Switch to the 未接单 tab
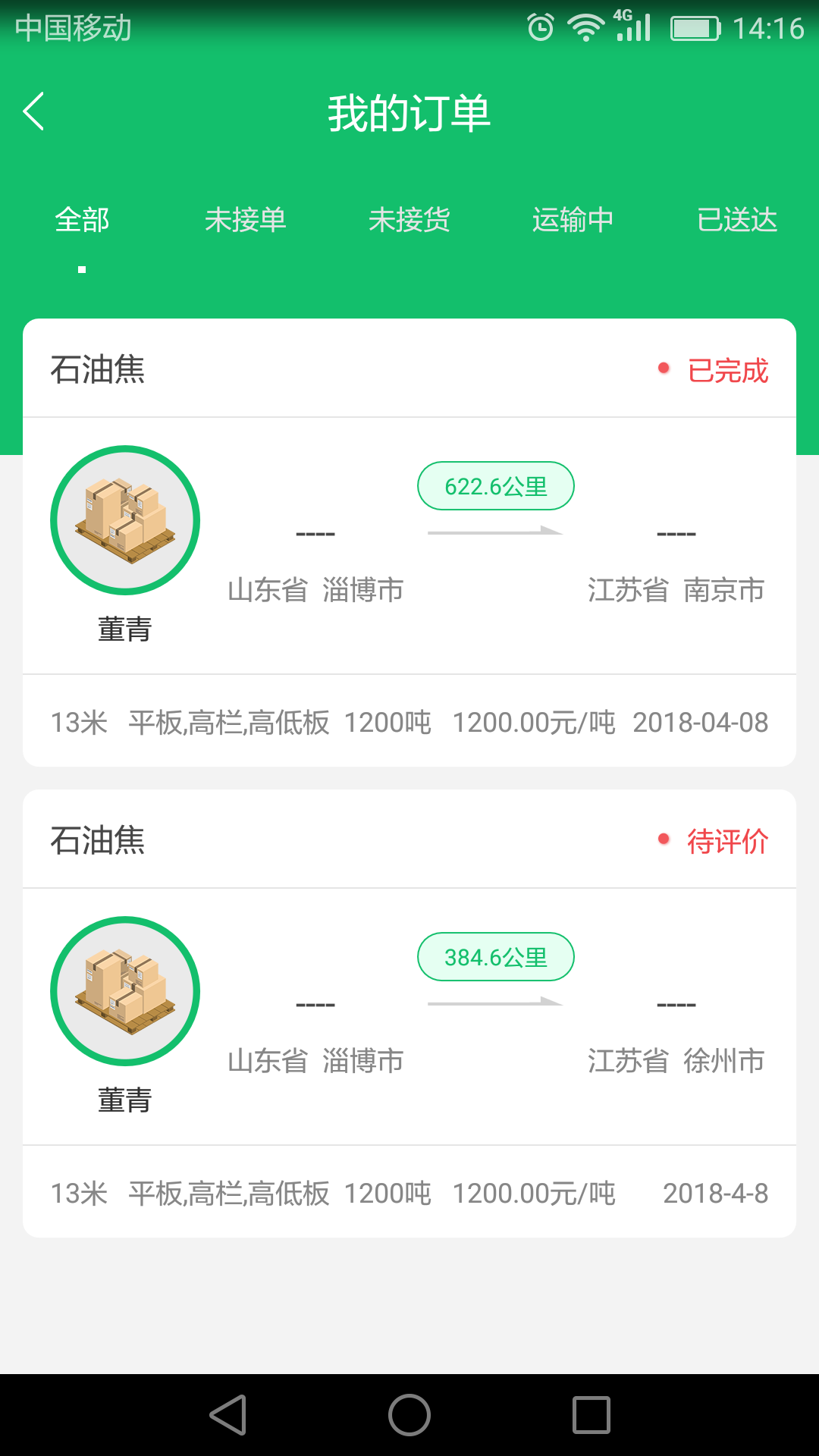819x1456 pixels. pyautogui.click(x=245, y=220)
